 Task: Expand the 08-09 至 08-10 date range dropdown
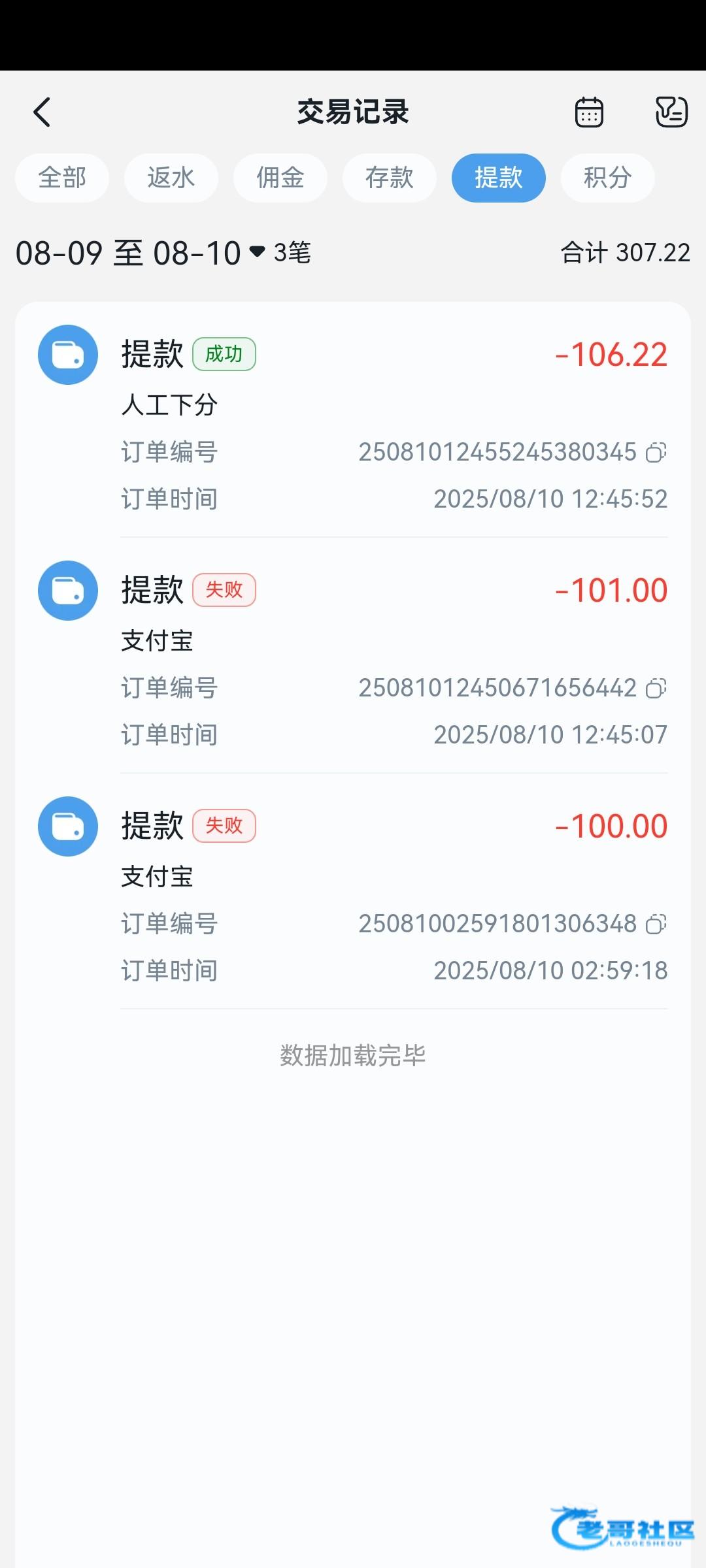141,253
